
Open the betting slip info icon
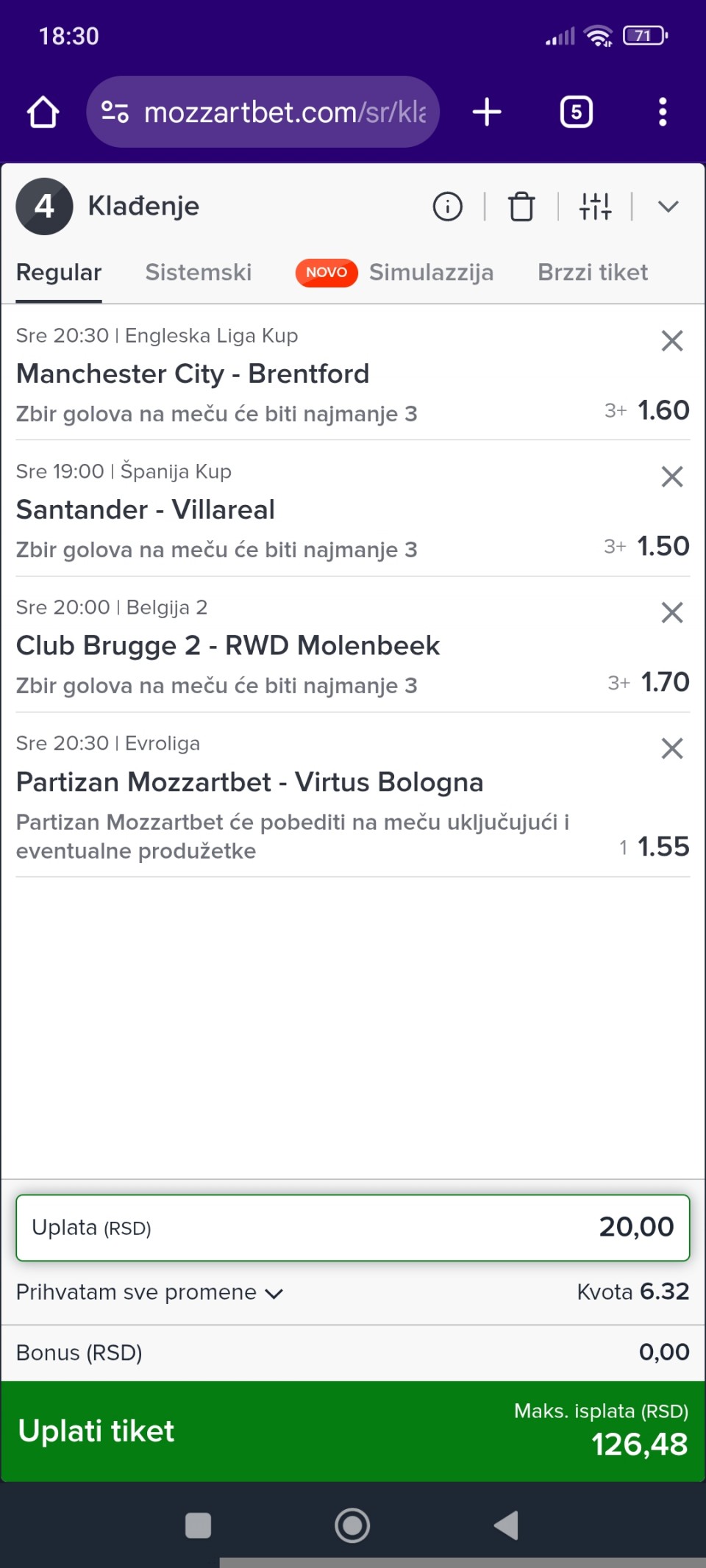coord(447,207)
